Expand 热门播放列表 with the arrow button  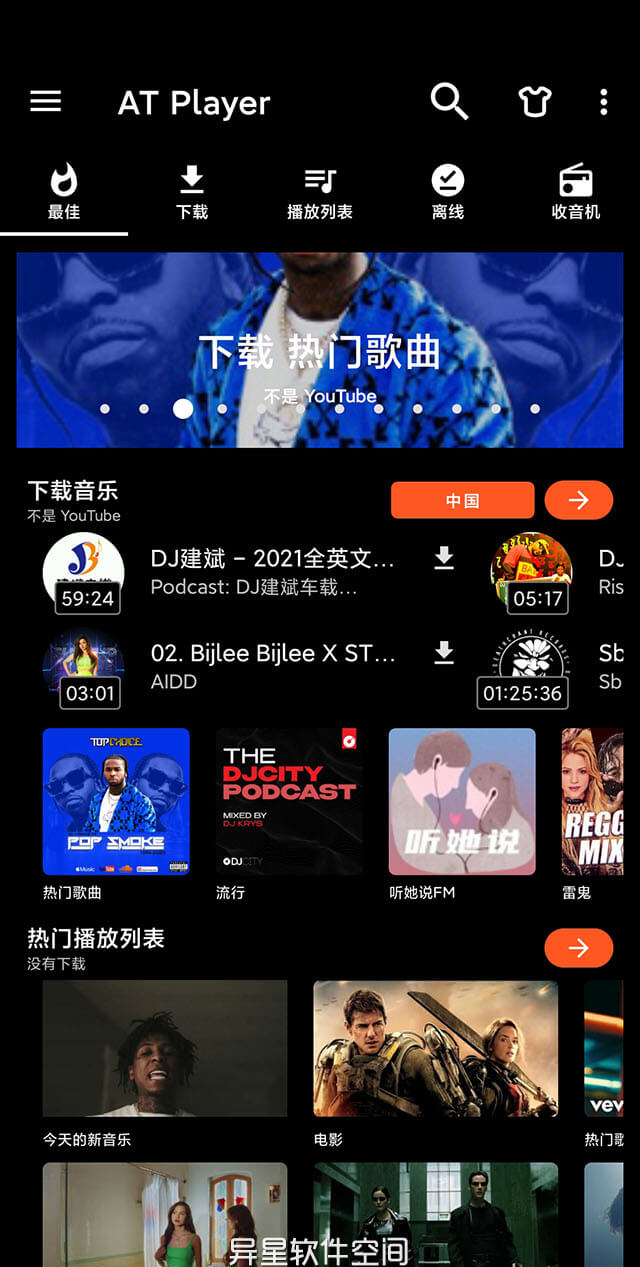(579, 948)
